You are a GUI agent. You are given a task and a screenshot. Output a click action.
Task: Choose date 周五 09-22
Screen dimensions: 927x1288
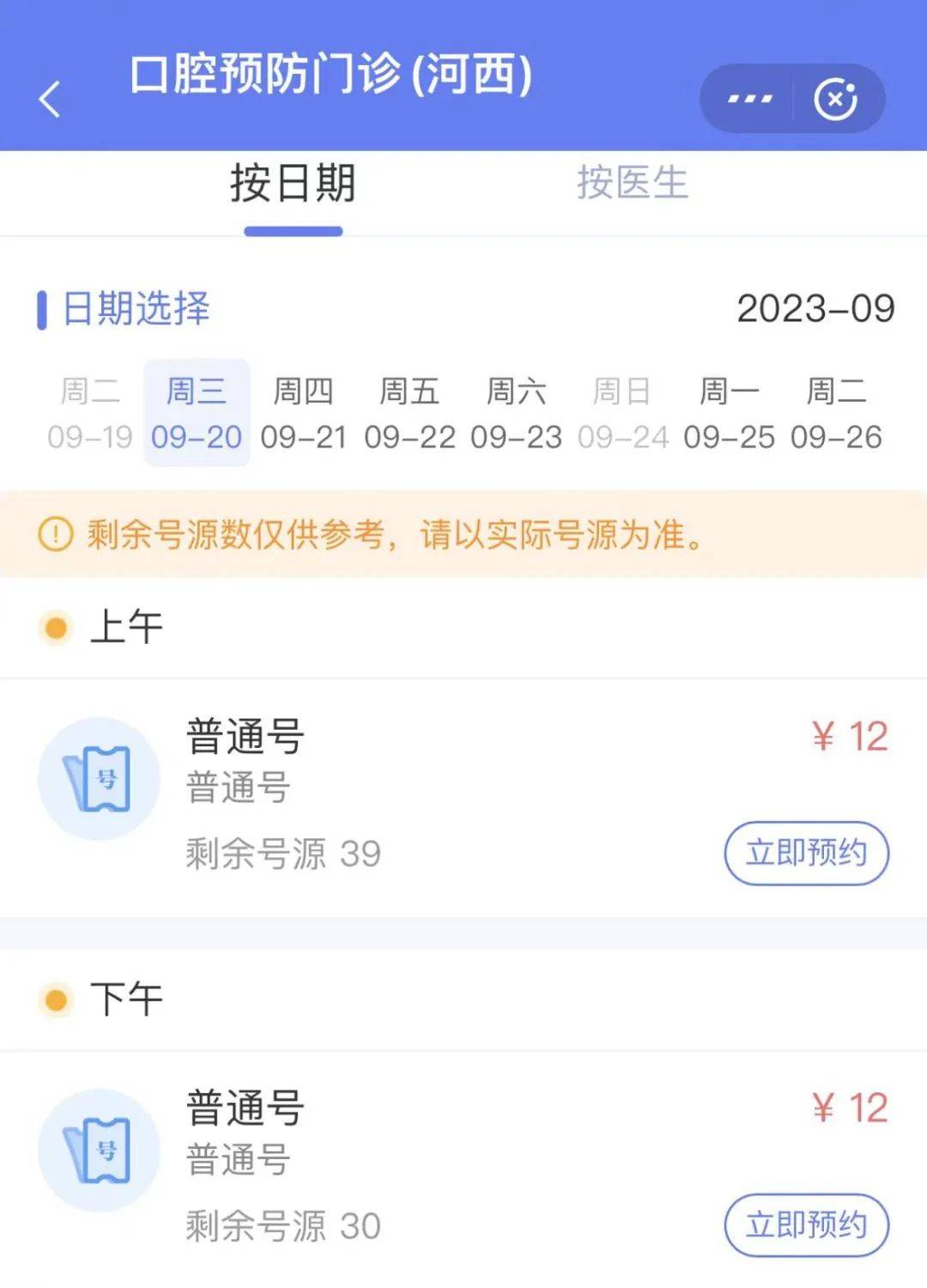pyautogui.click(x=409, y=413)
